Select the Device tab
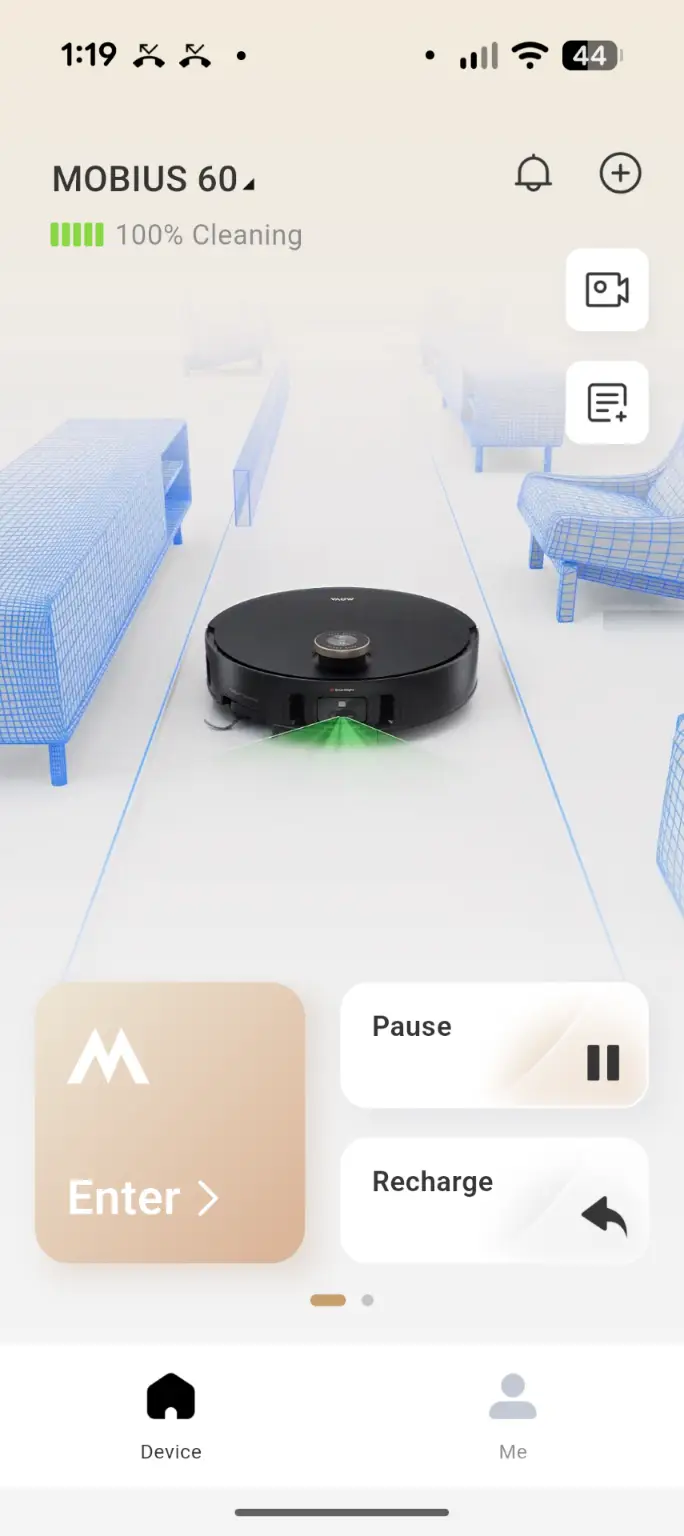Screen dimensions: 684x1536 pos(171,1415)
